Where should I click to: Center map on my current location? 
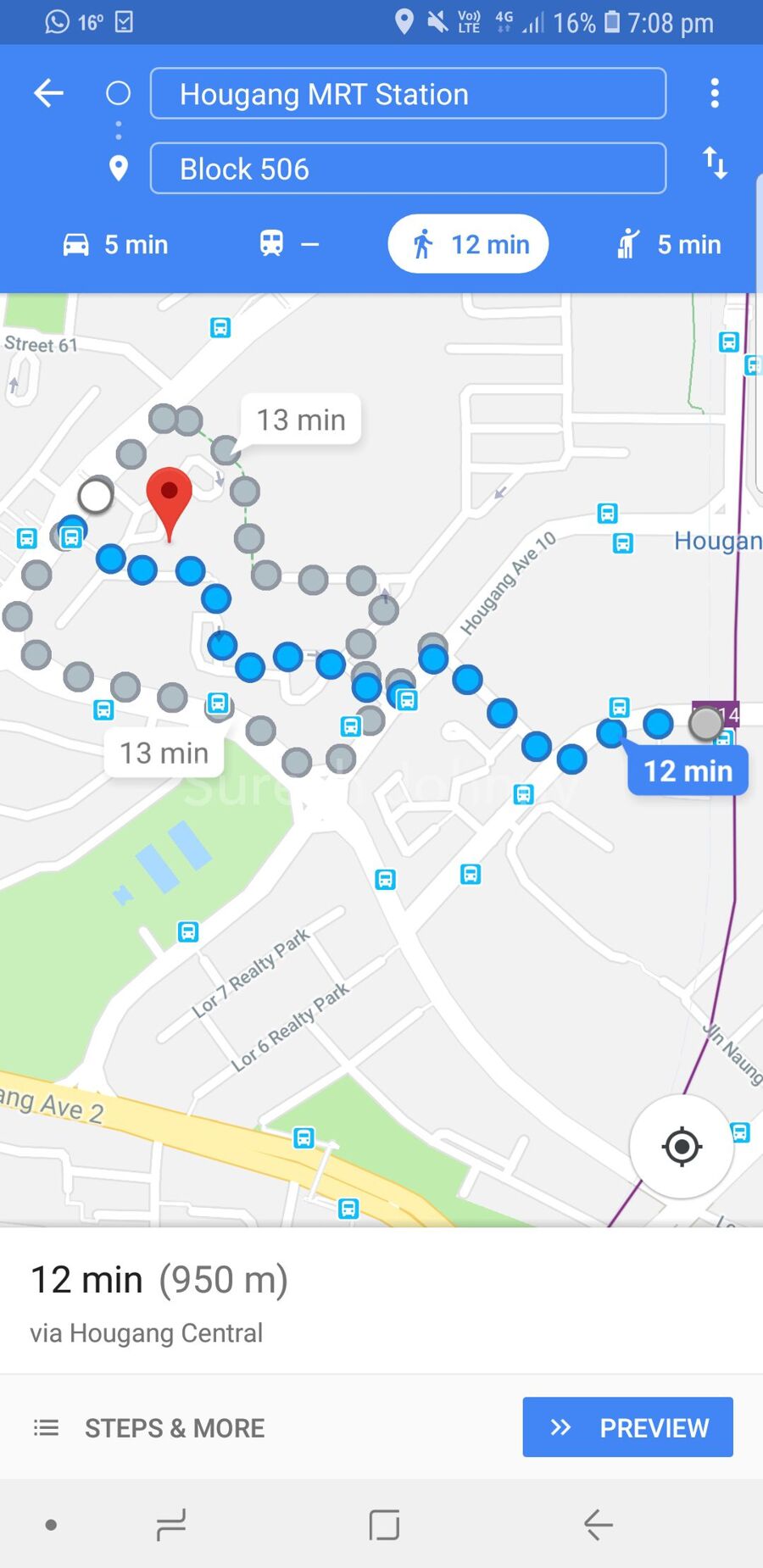(682, 1146)
